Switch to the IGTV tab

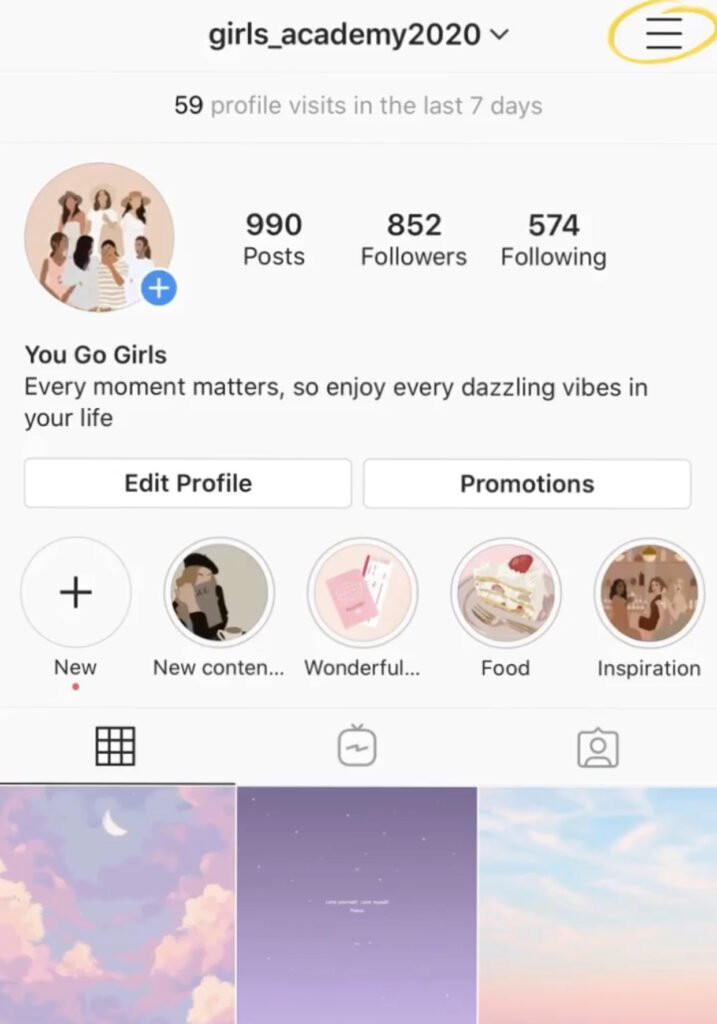(x=357, y=747)
